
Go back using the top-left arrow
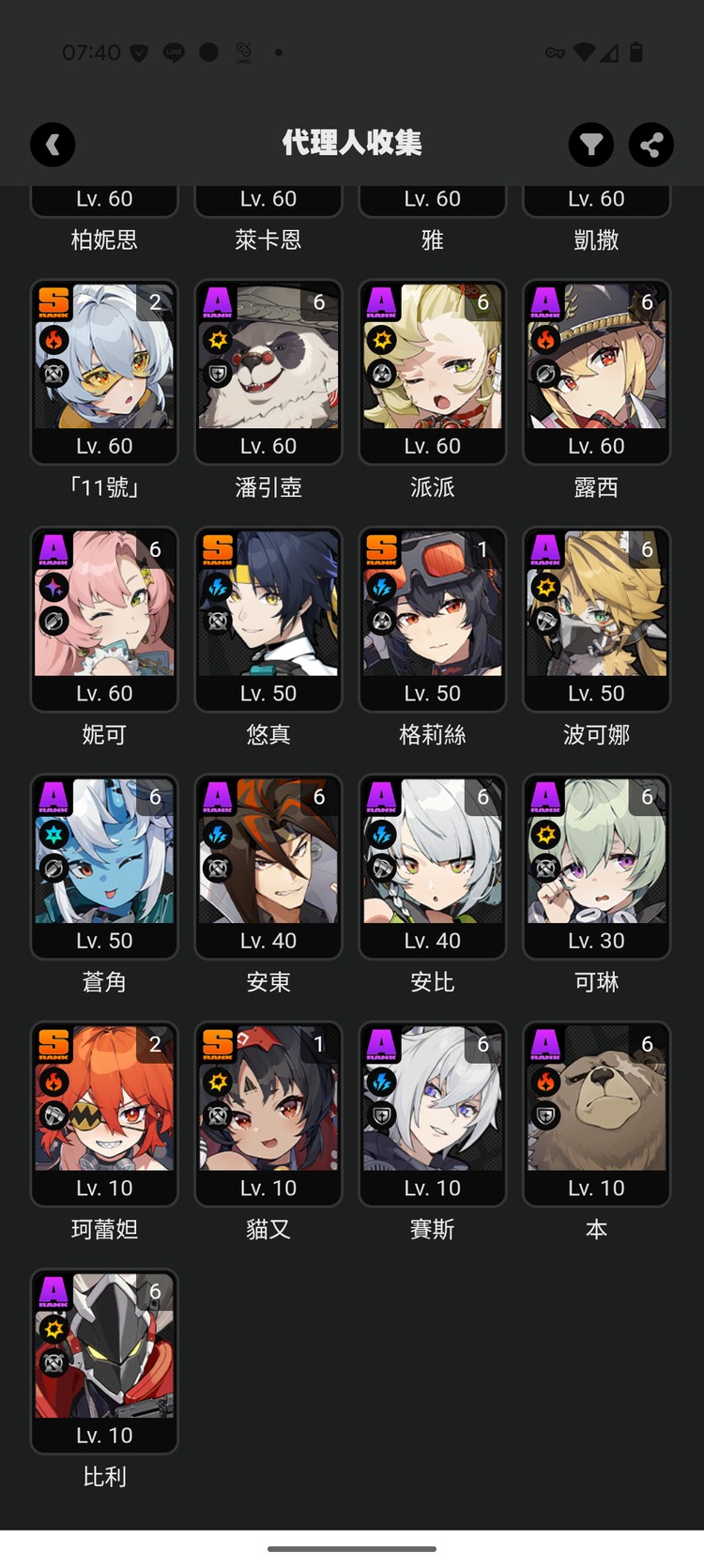pyautogui.click(x=53, y=145)
